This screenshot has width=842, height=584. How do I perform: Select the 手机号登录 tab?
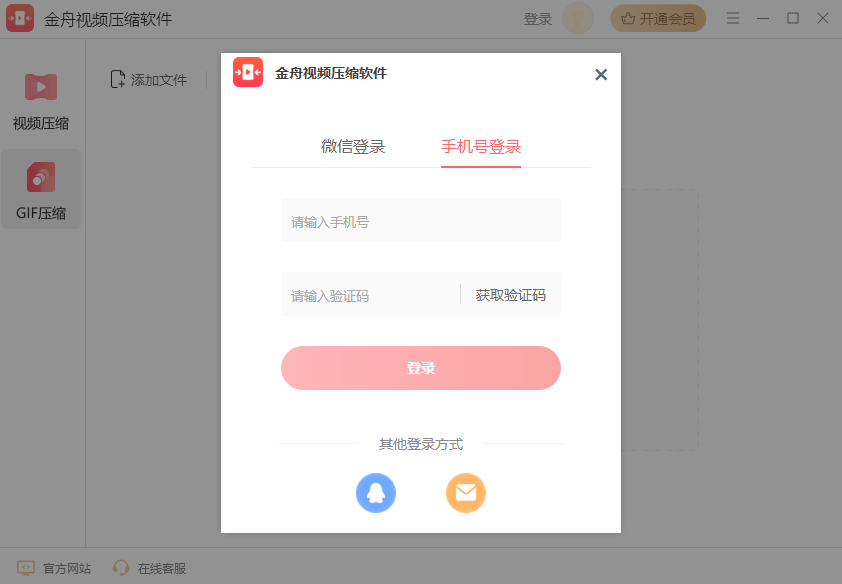pos(481,146)
